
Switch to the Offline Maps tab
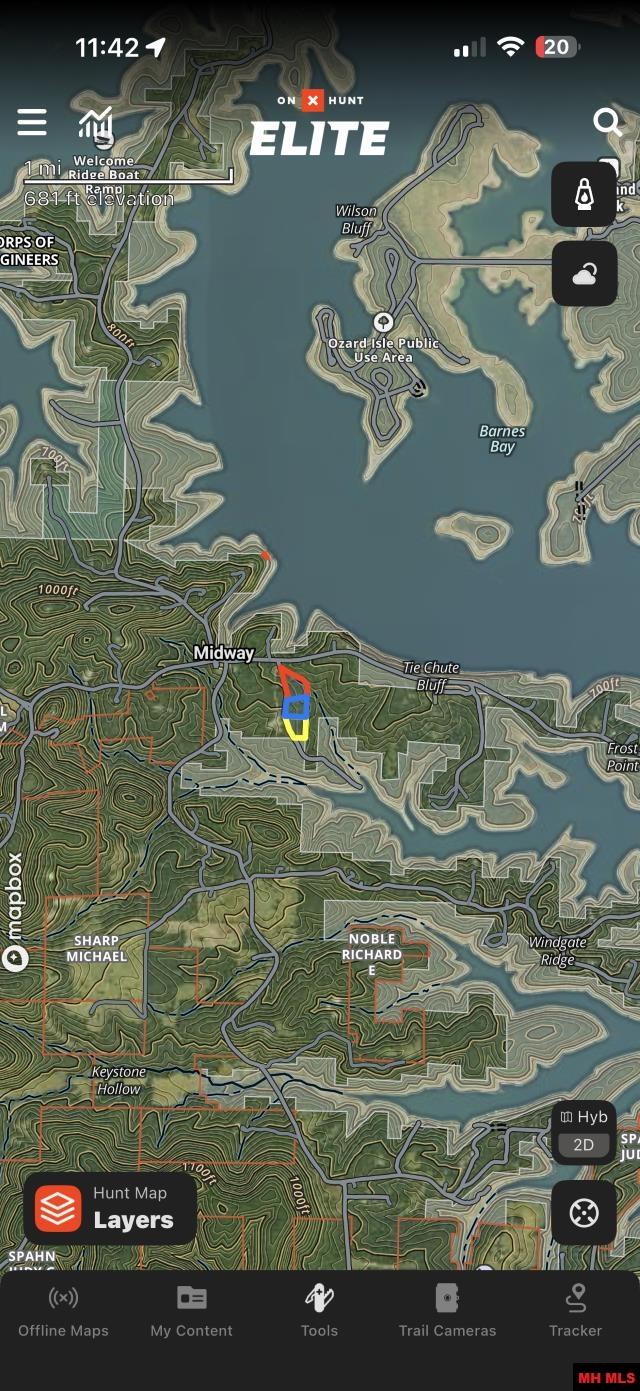[x=63, y=1311]
